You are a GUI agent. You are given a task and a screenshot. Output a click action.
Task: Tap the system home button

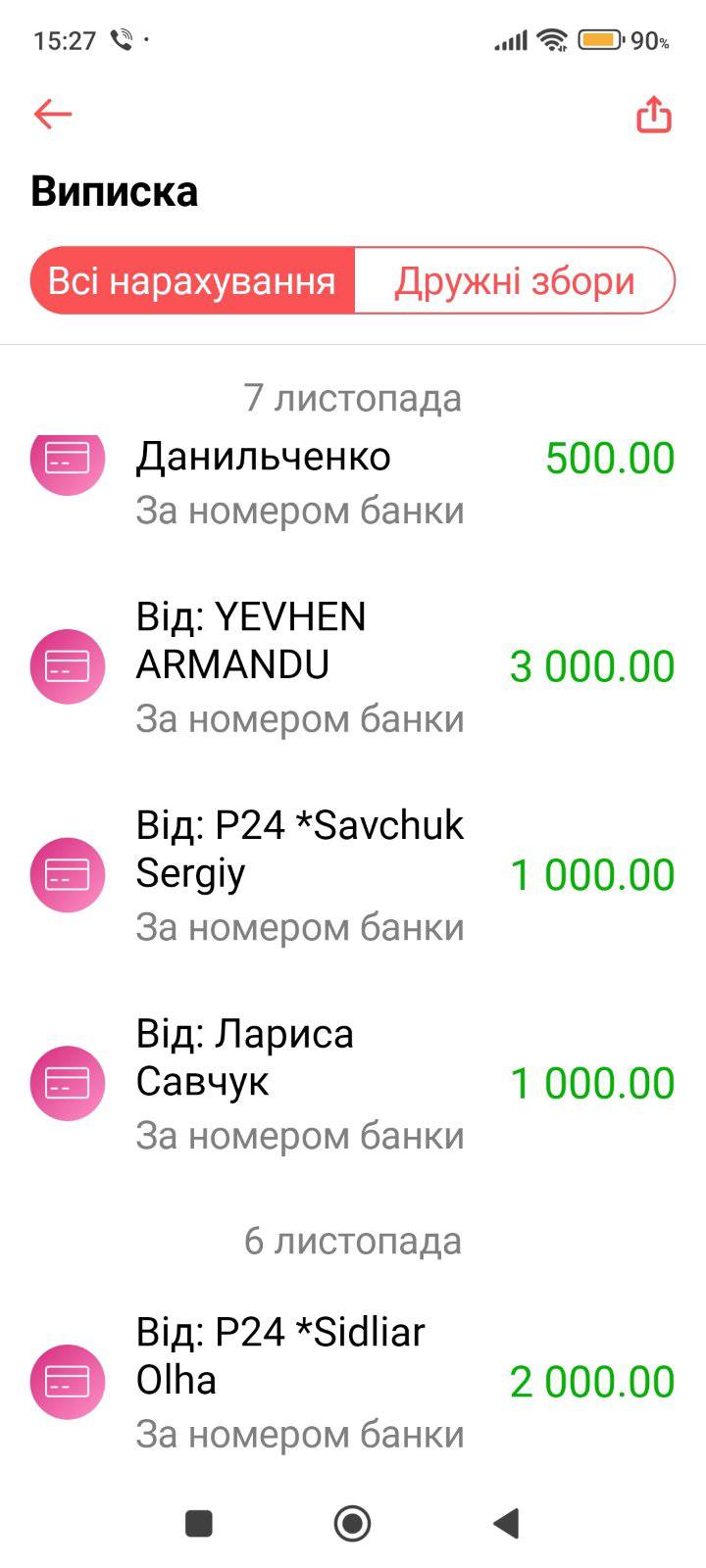[x=352, y=1523]
